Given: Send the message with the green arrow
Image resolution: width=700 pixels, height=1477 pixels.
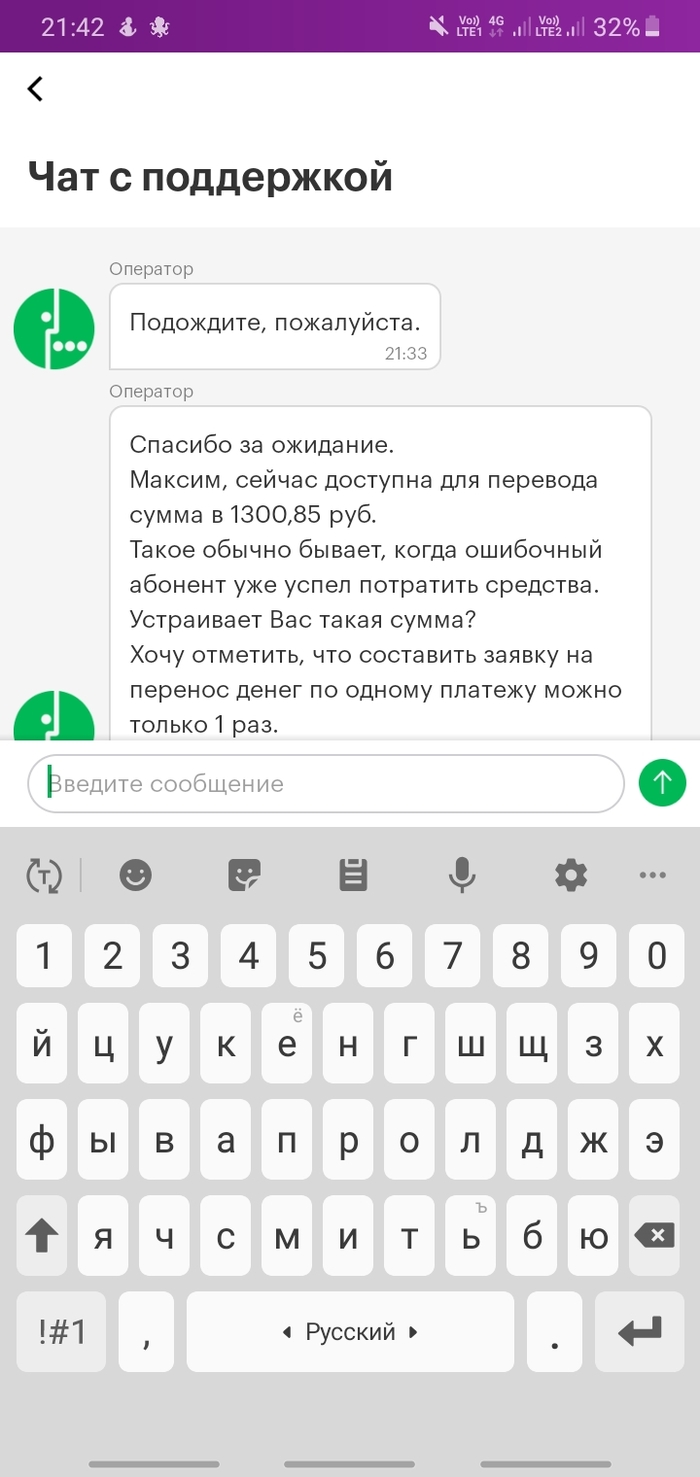Looking at the screenshot, I should coord(662,782).
